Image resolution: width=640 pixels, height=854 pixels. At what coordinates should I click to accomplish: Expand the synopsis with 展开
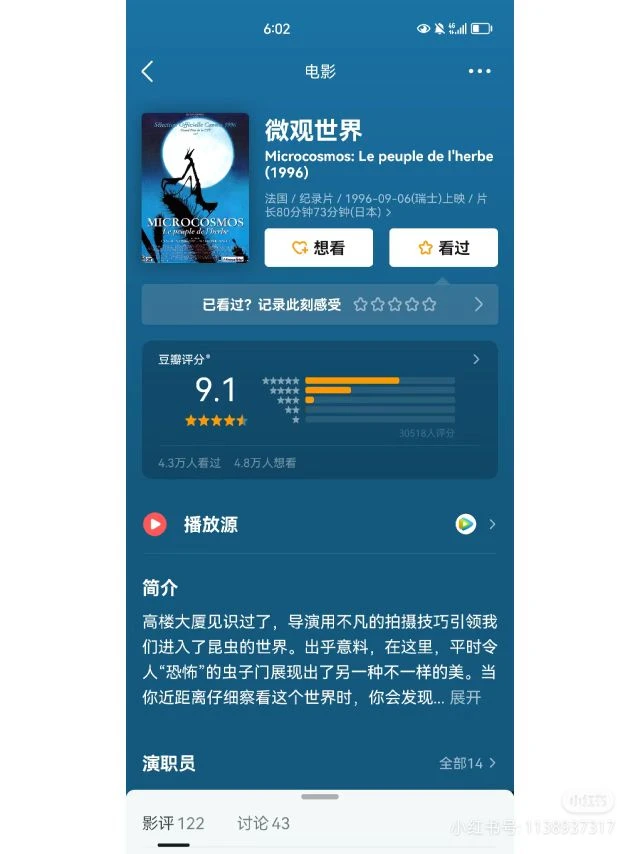pos(465,697)
